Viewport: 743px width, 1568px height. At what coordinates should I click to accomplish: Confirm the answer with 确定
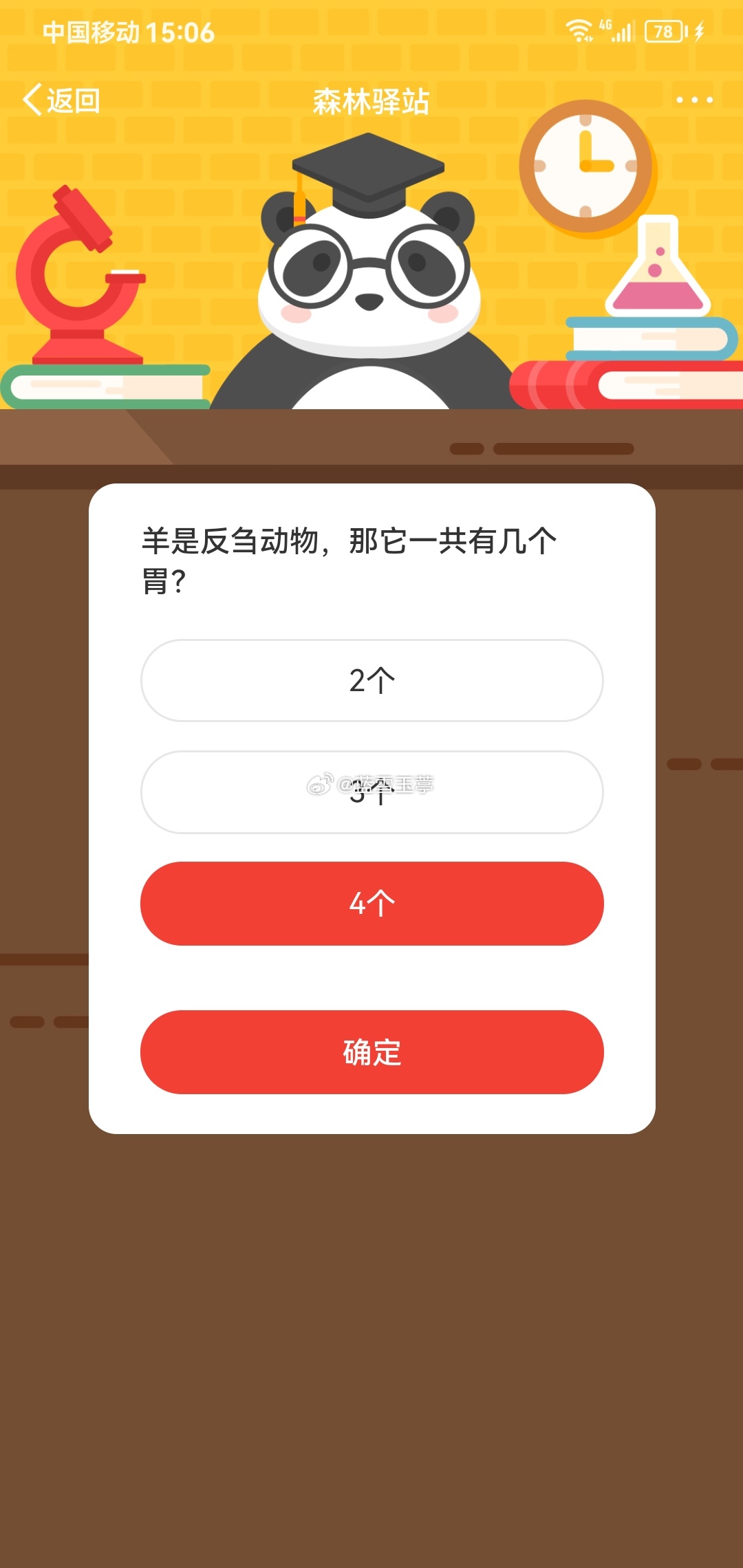[x=372, y=1052]
